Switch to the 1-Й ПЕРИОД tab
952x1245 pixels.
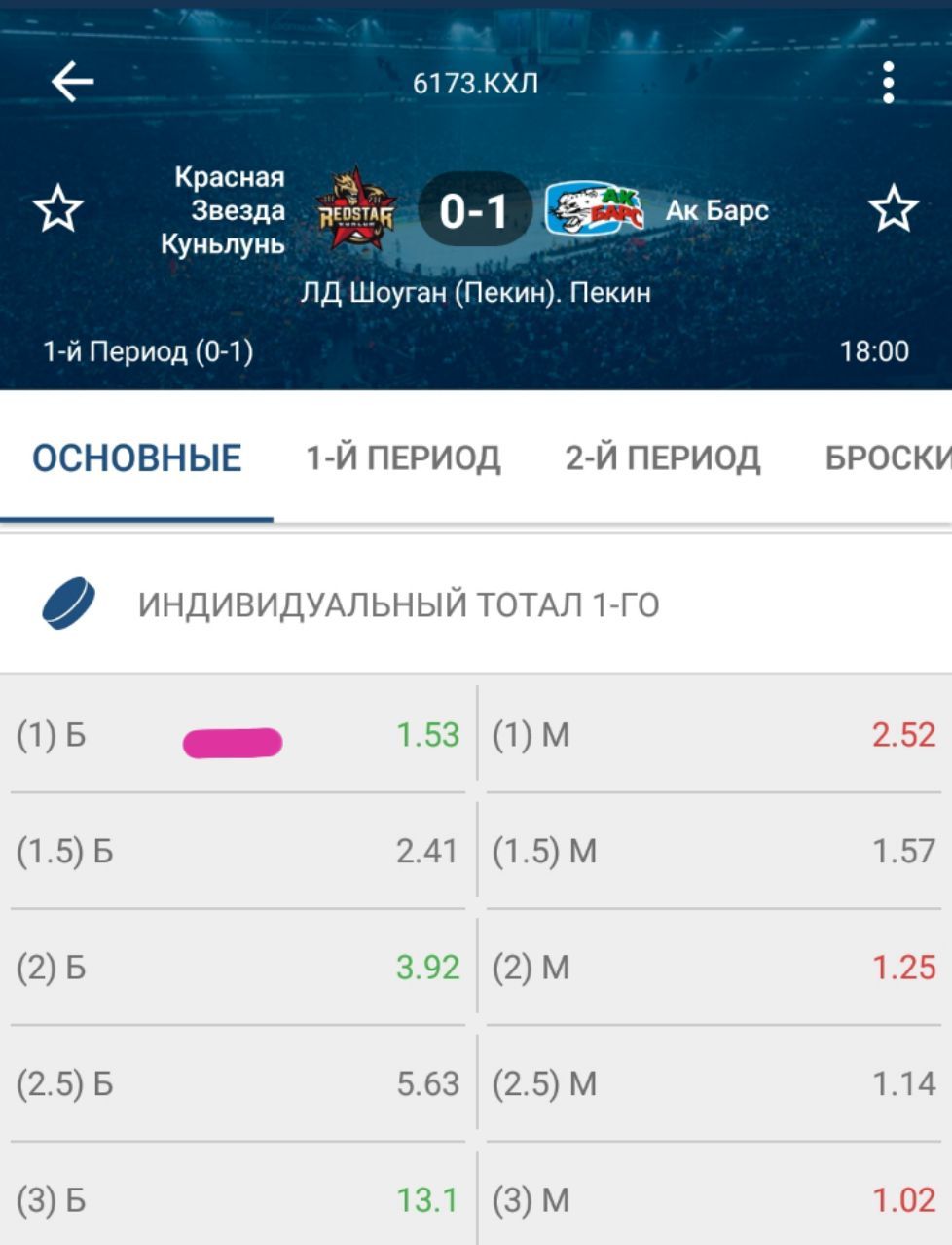pos(403,458)
